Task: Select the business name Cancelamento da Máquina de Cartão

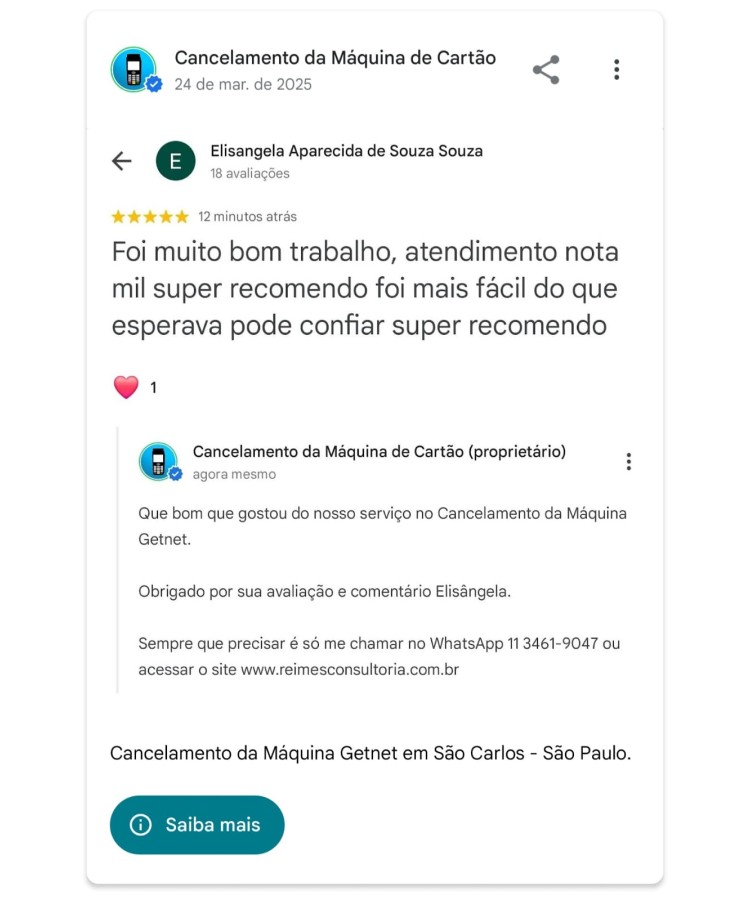Action: click(x=336, y=58)
